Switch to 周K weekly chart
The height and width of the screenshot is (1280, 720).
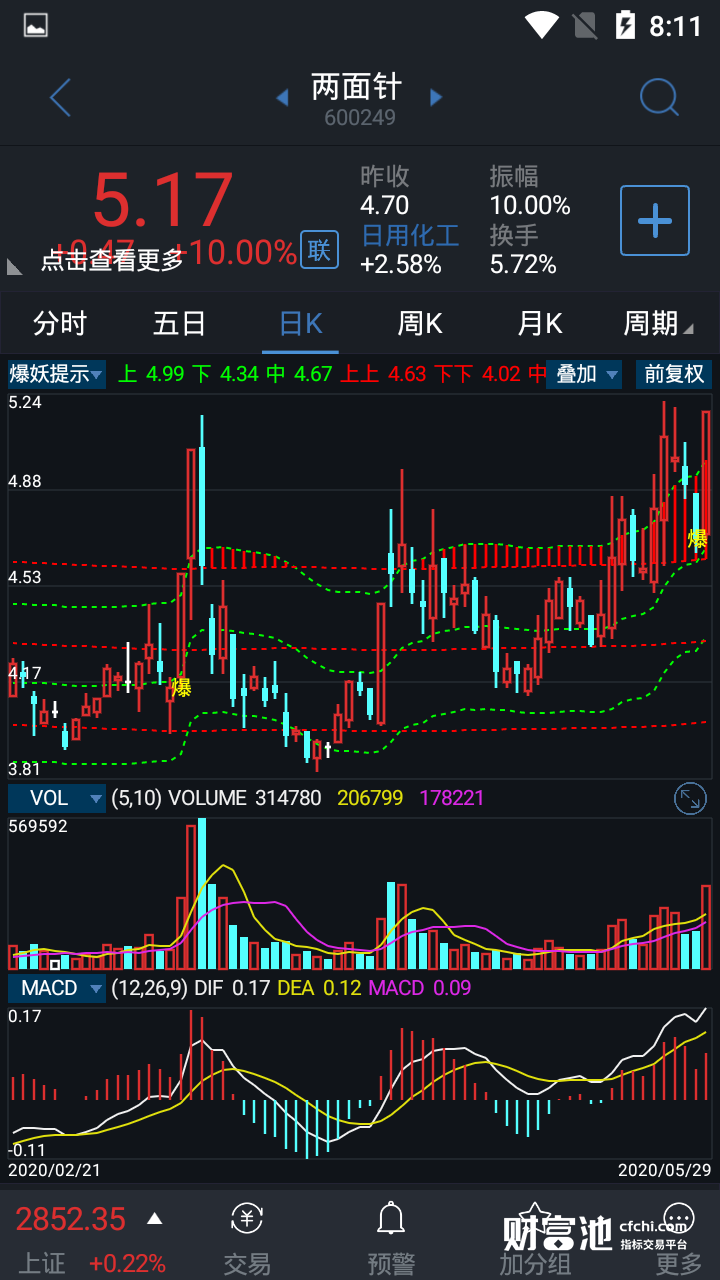[420, 324]
